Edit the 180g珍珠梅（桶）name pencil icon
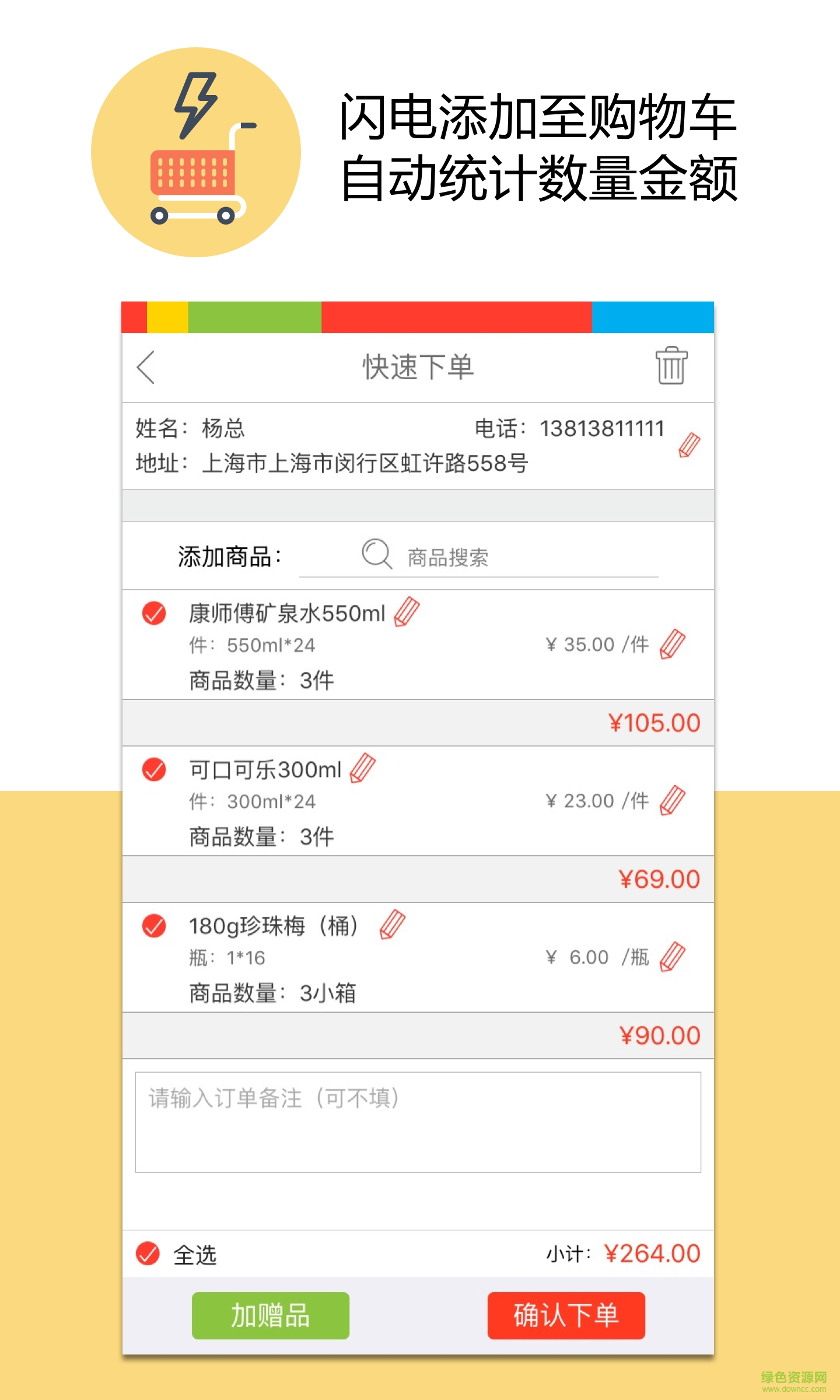Image resolution: width=840 pixels, height=1400 pixels. tap(393, 925)
